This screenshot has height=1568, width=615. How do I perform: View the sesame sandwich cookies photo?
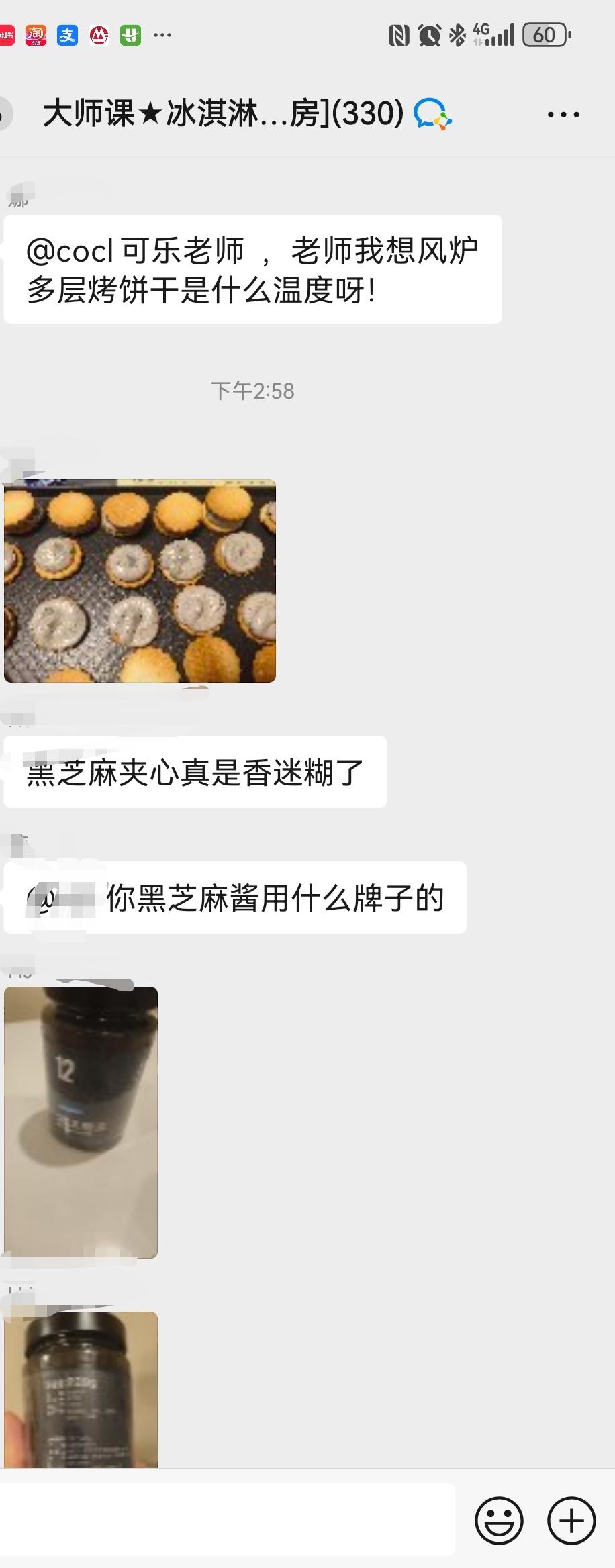point(140,581)
